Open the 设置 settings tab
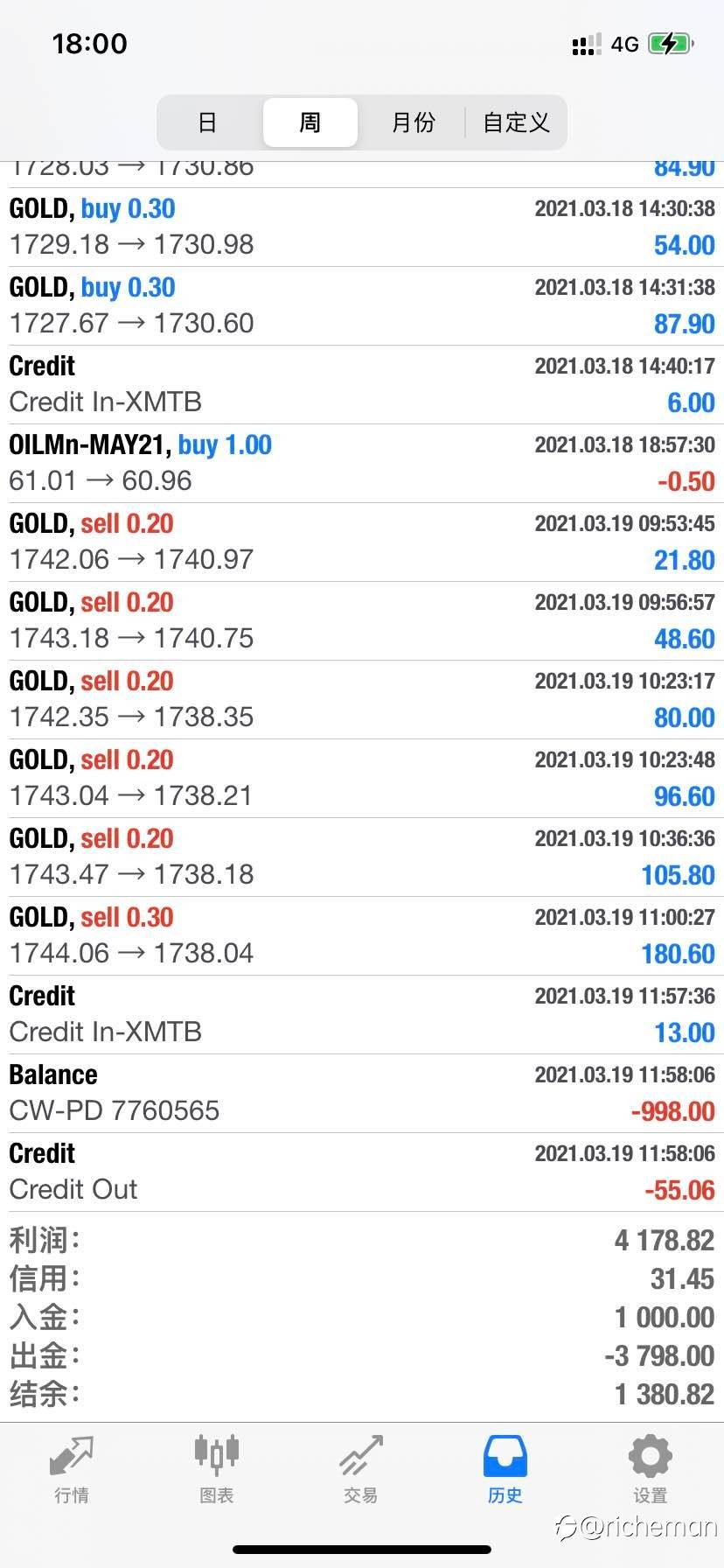The image size is (724, 1568). [650, 1472]
